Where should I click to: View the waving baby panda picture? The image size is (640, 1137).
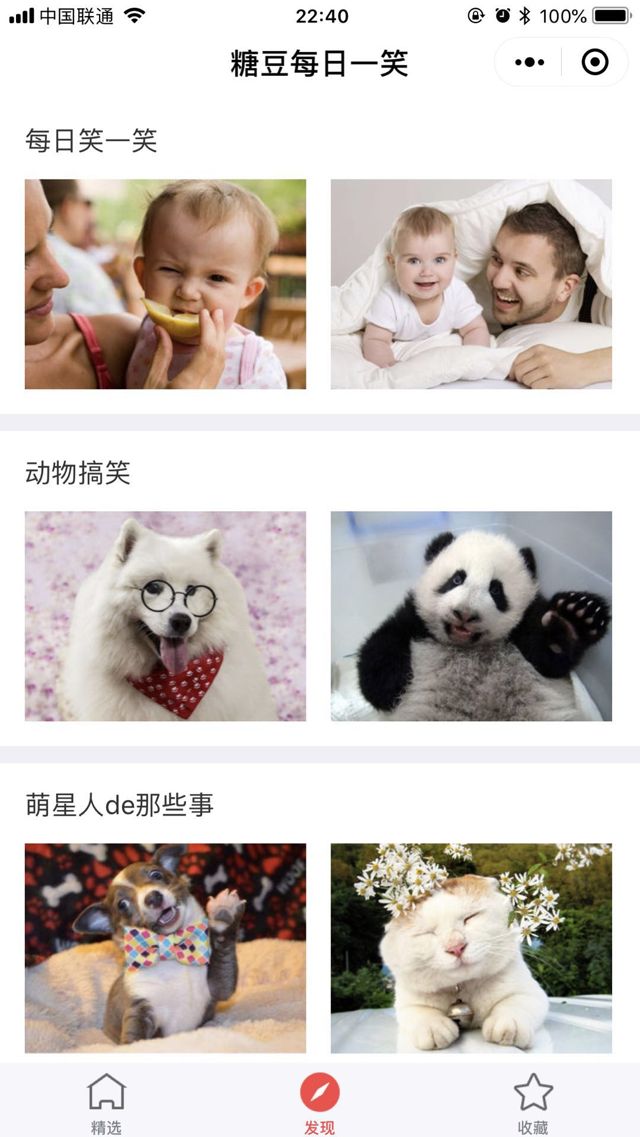471,616
